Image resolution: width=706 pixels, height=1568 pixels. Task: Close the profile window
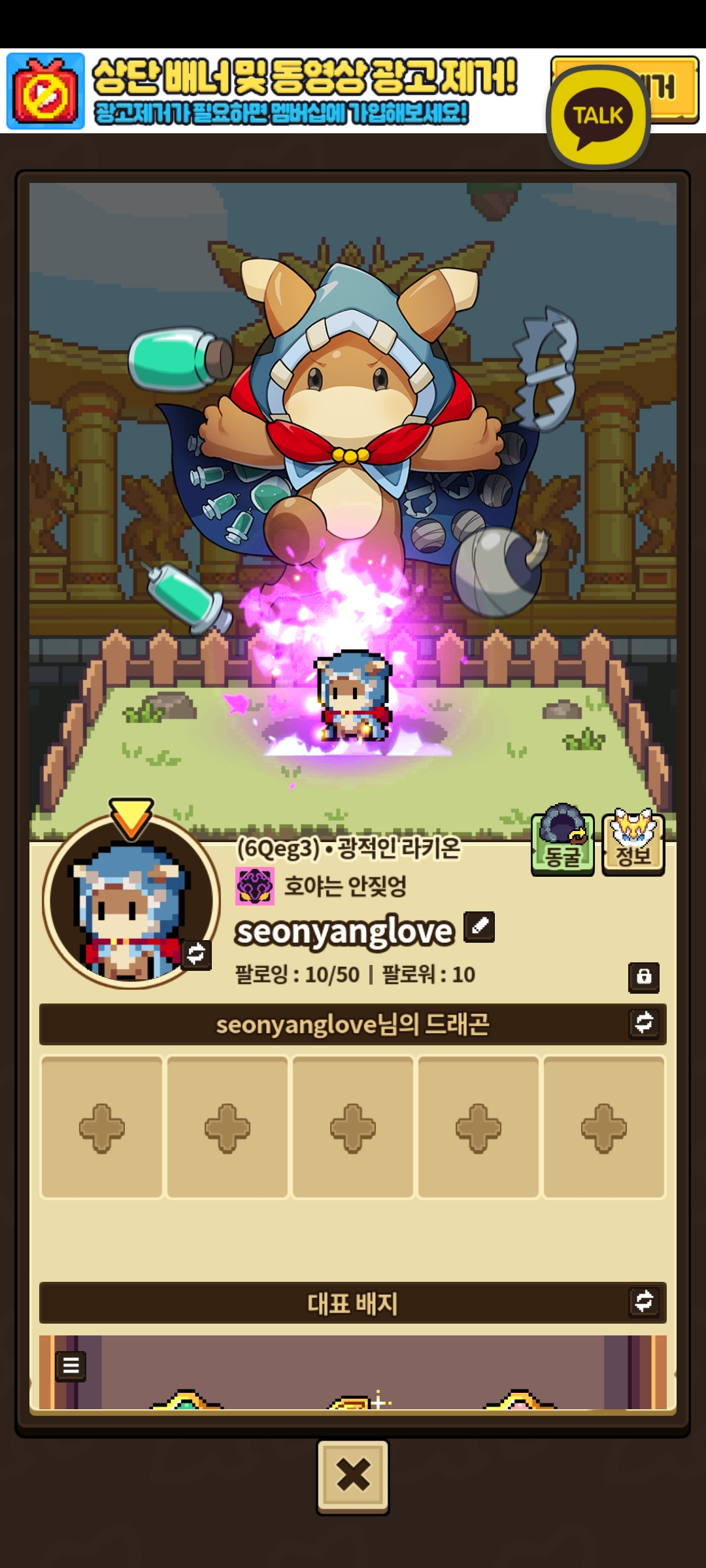(x=353, y=1477)
